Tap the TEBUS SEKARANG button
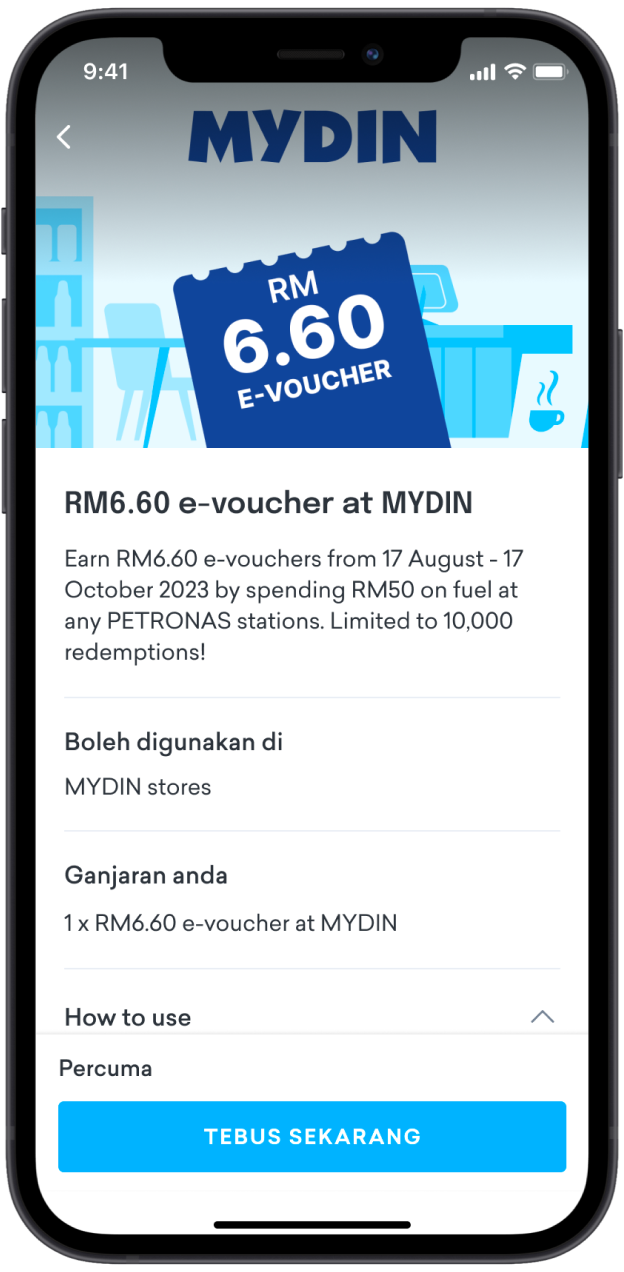Image resolution: width=624 pixels, height=1272 pixels. (x=312, y=1137)
